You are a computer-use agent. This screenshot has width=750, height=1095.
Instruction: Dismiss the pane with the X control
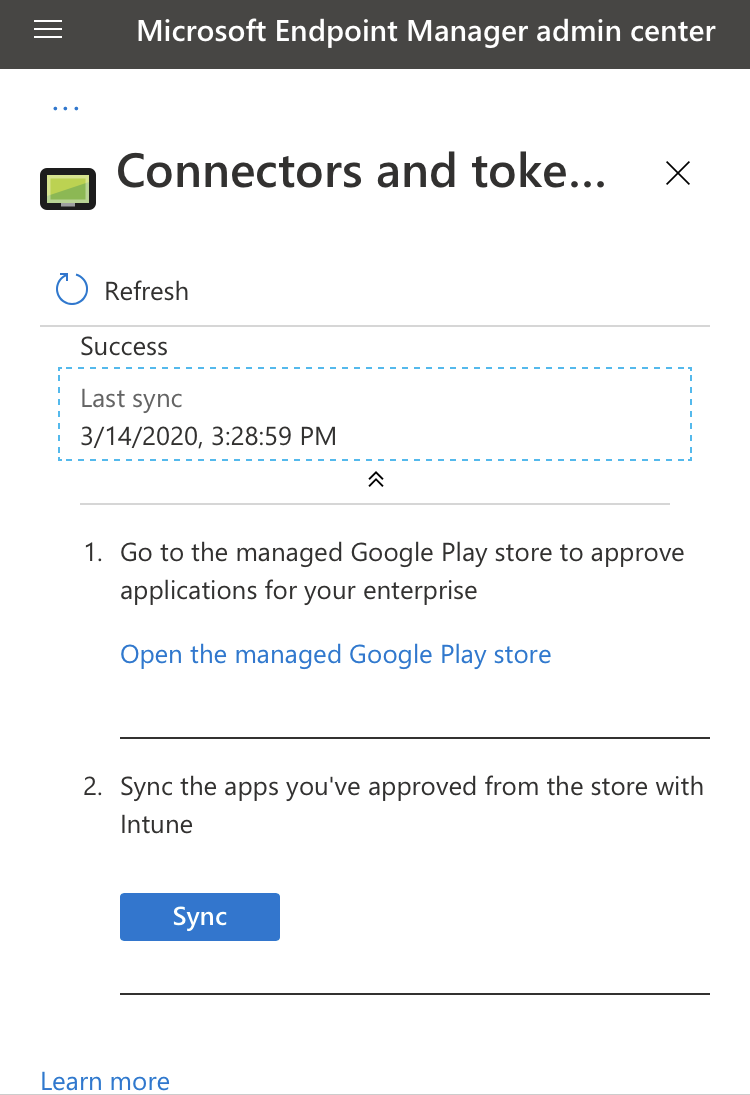point(677,172)
